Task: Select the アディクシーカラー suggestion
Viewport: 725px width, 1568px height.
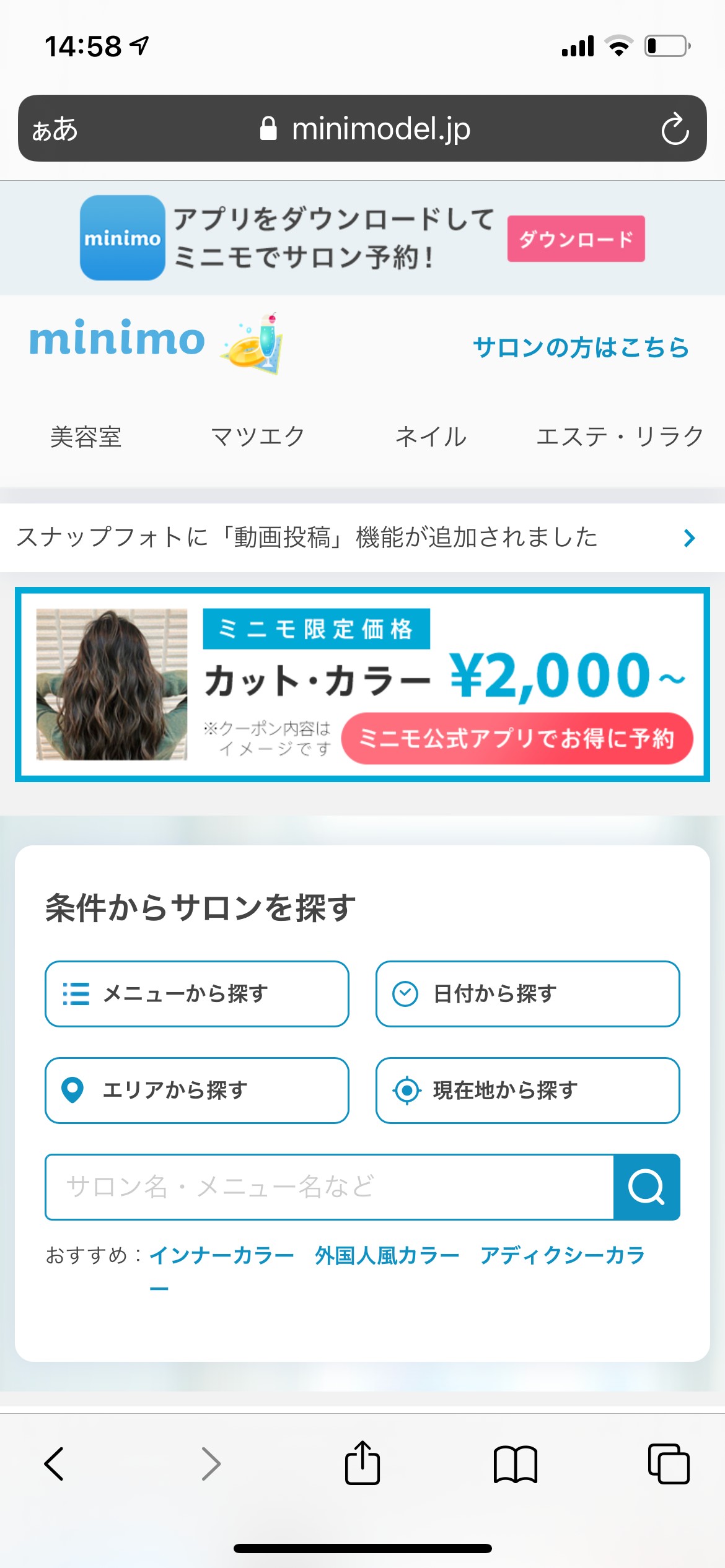Action: tap(563, 1255)
